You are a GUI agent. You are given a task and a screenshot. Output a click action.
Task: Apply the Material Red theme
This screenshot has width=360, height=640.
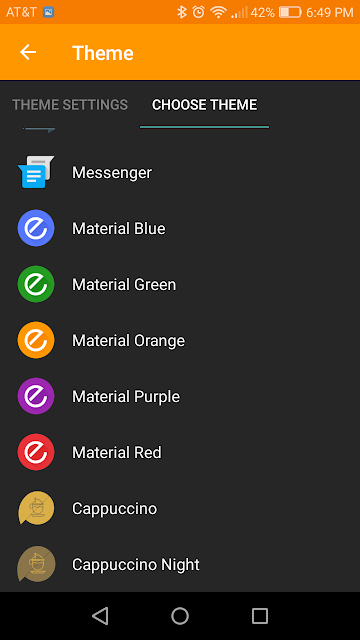(180, 452)
